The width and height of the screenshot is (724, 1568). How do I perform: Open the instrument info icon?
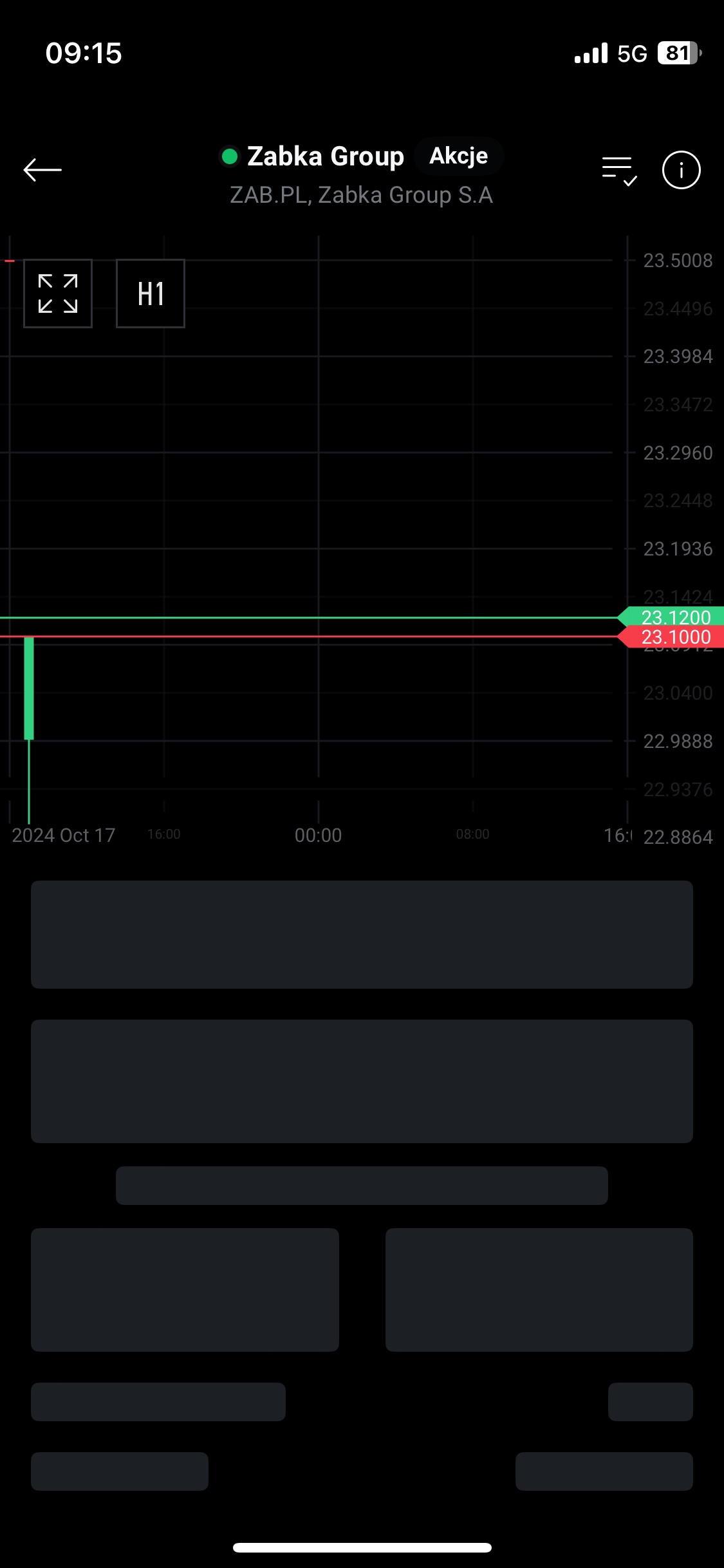click(x=681, y=170)
